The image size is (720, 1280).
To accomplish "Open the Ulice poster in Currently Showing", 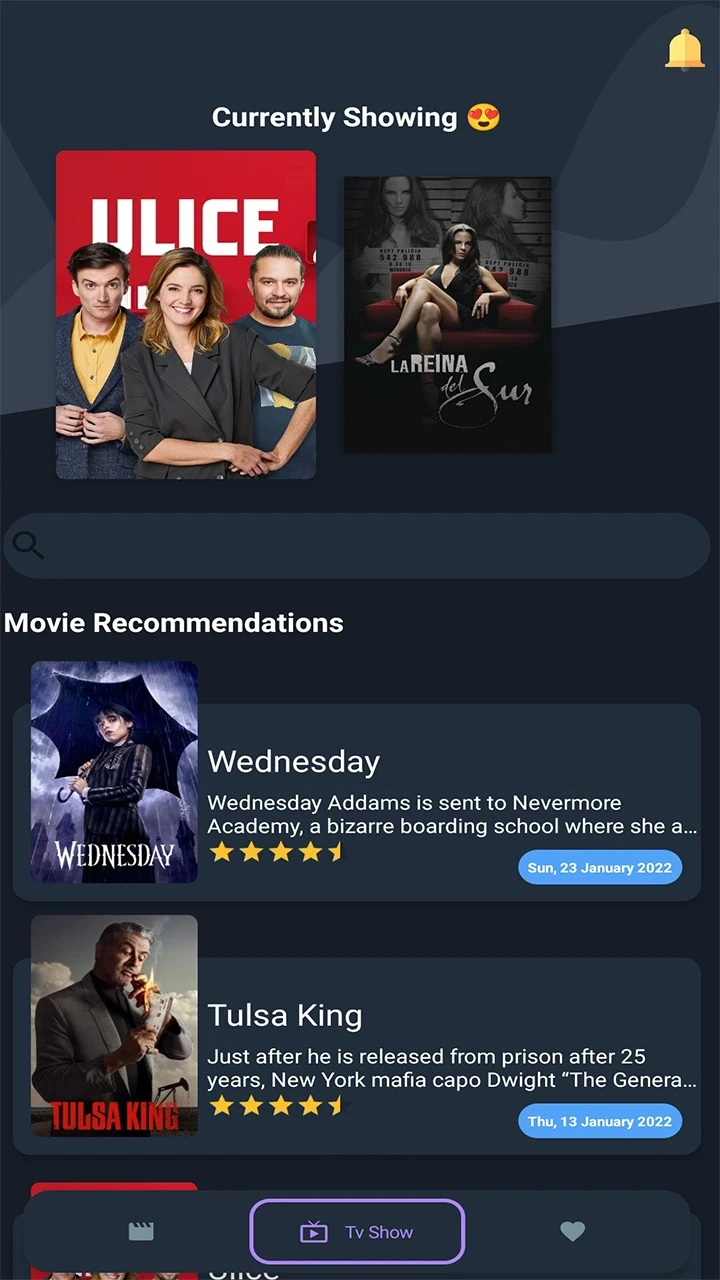I will click(x=186, y=315).
